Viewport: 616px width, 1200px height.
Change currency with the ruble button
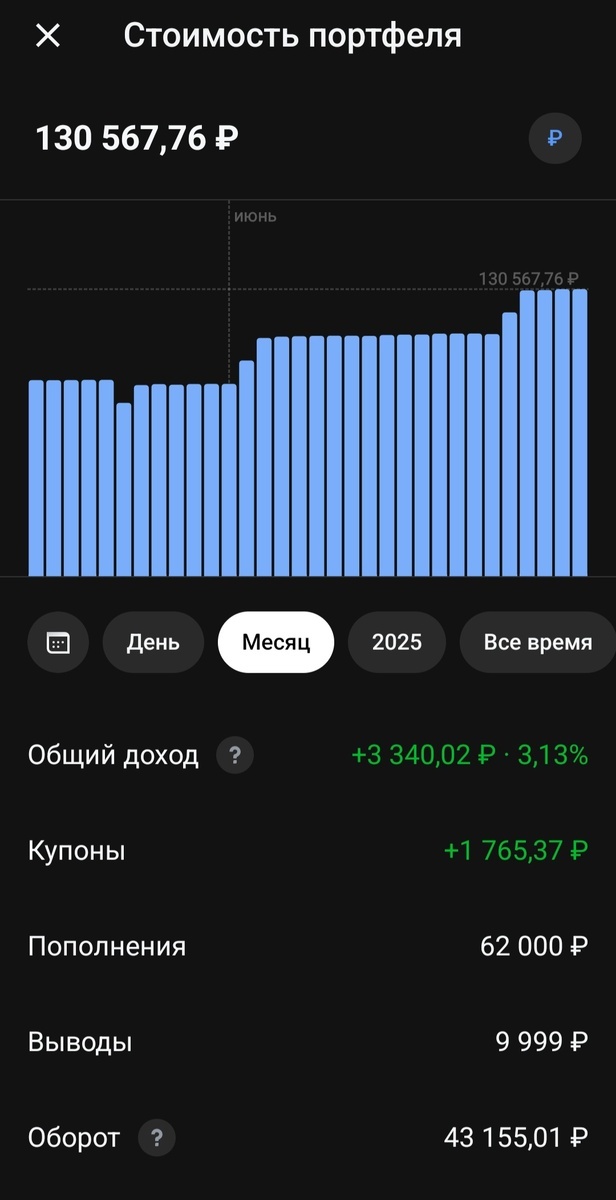click(x=554, y=138)
